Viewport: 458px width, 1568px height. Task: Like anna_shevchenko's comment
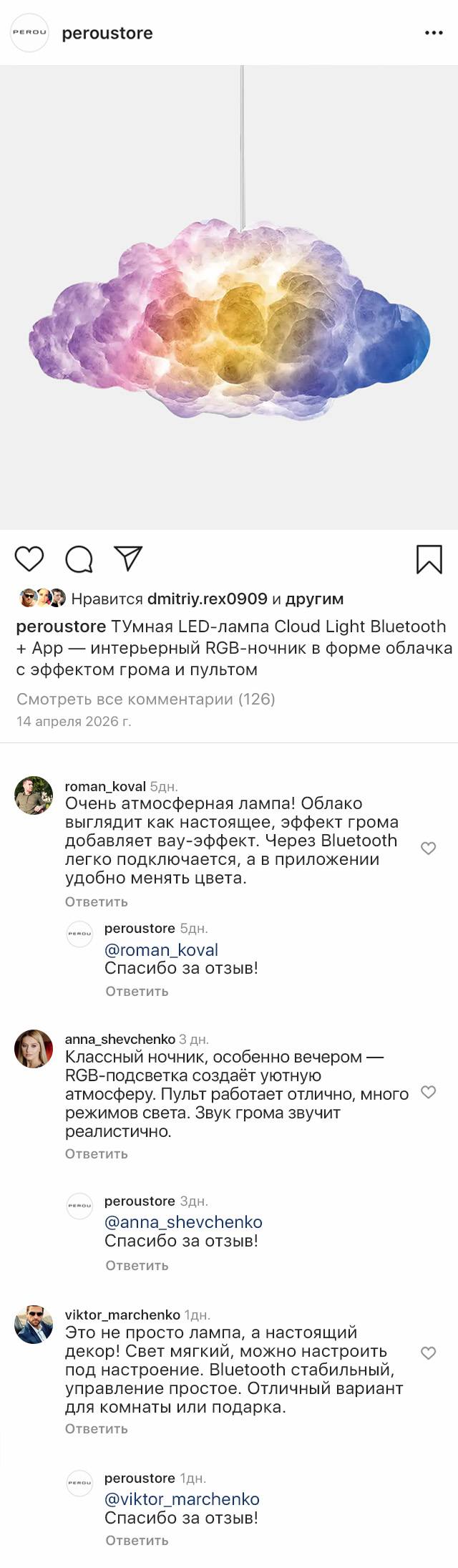[428, 1092]
